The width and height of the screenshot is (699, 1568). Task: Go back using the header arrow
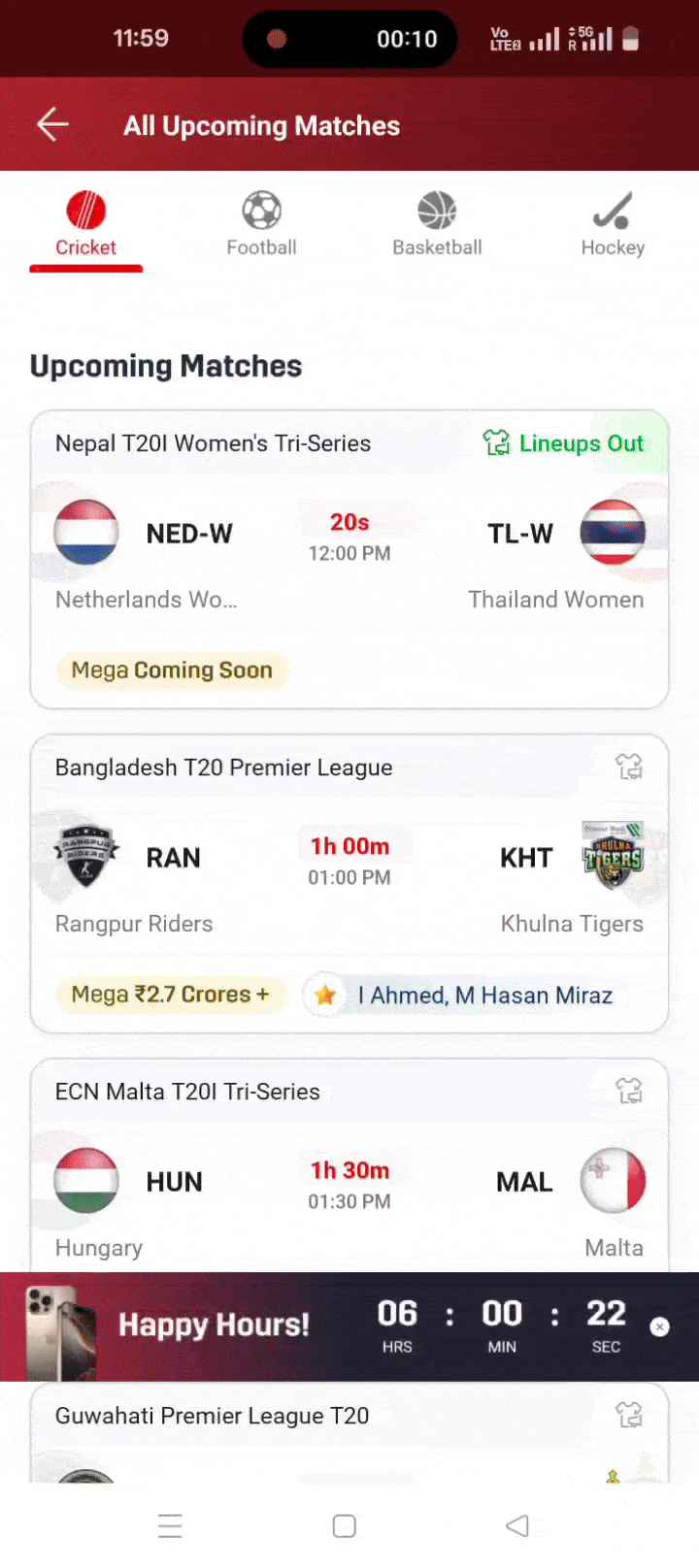point(52,124)
